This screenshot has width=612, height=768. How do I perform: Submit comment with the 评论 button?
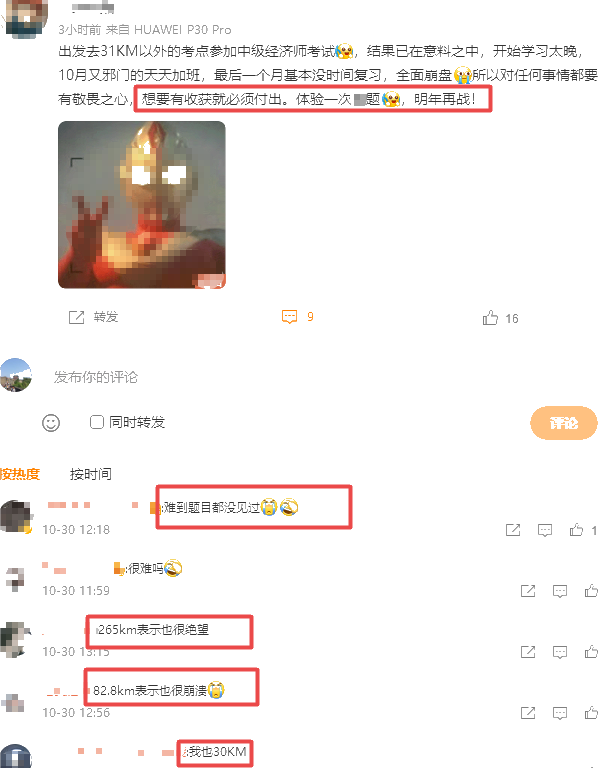click(x=563, y=423)
